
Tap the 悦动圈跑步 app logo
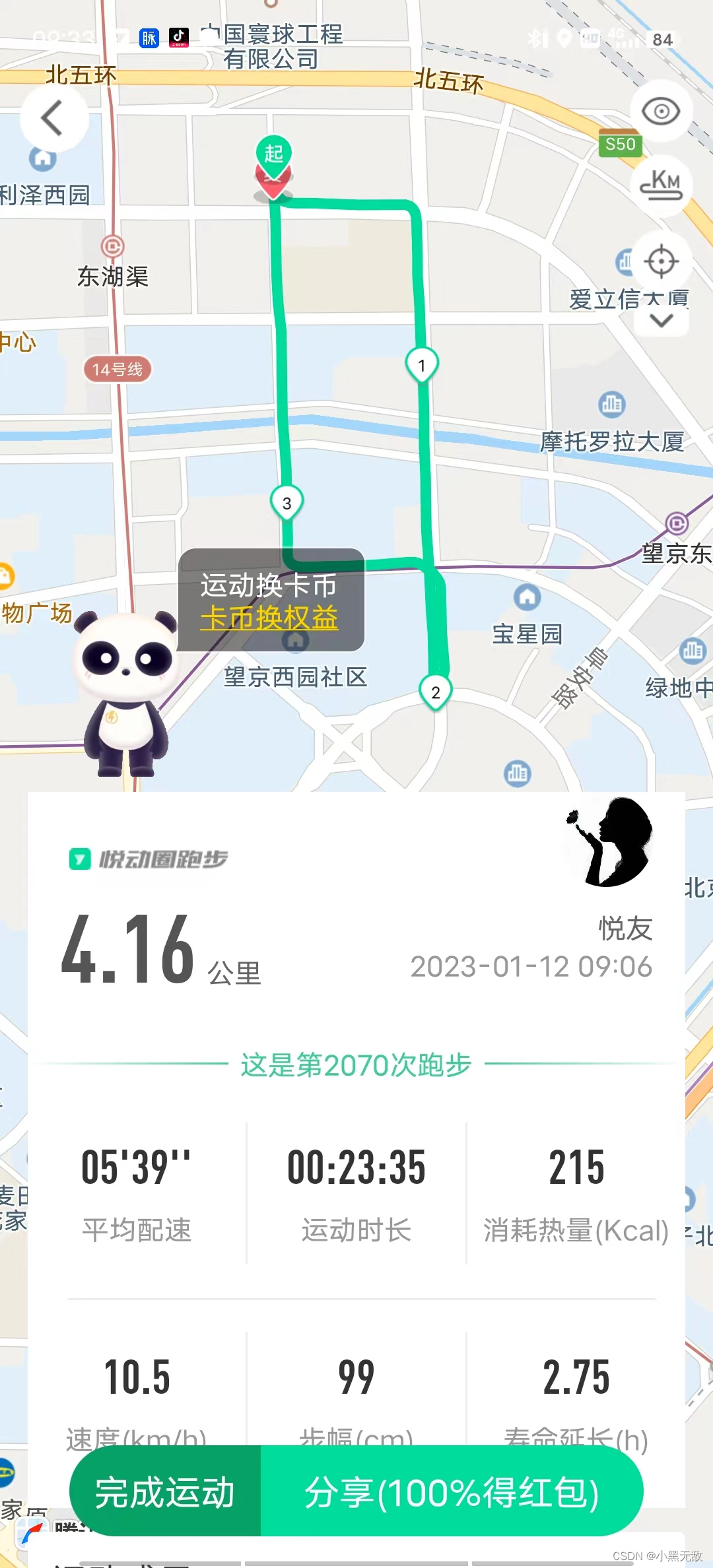[x=149, y=858]
